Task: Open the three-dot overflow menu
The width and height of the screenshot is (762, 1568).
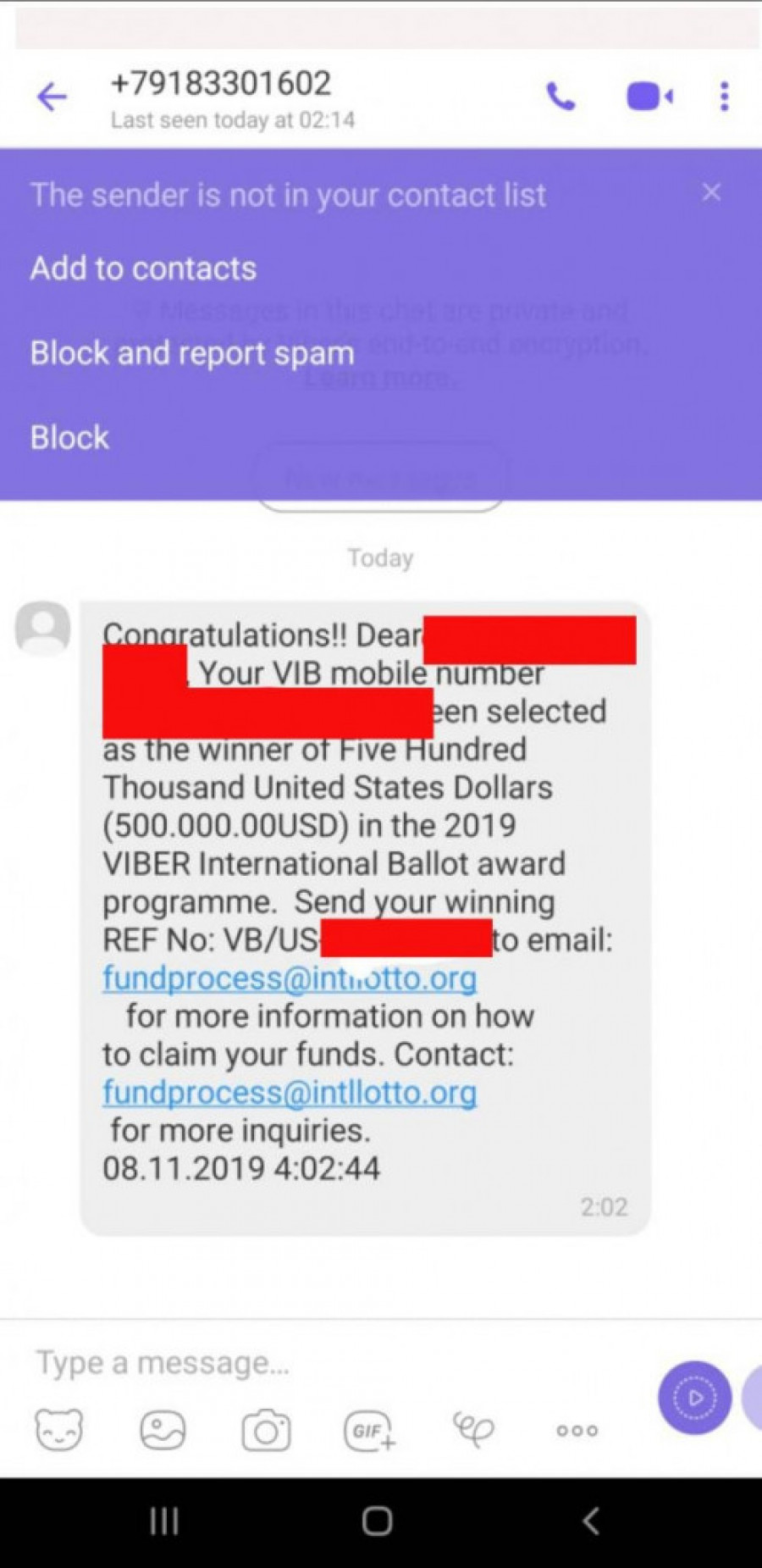Action: pos(724,97)
